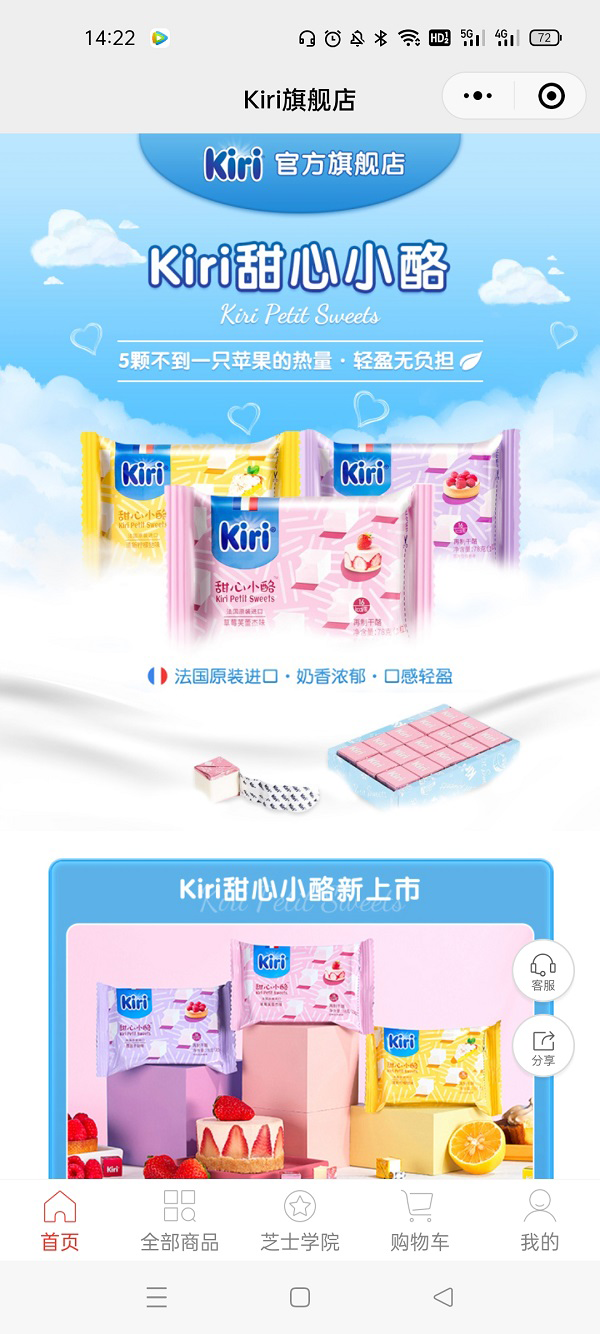The height and width of the screenshot is (1334, 600).
Task: Open the 我的 profile tab
Action: 540,1221
